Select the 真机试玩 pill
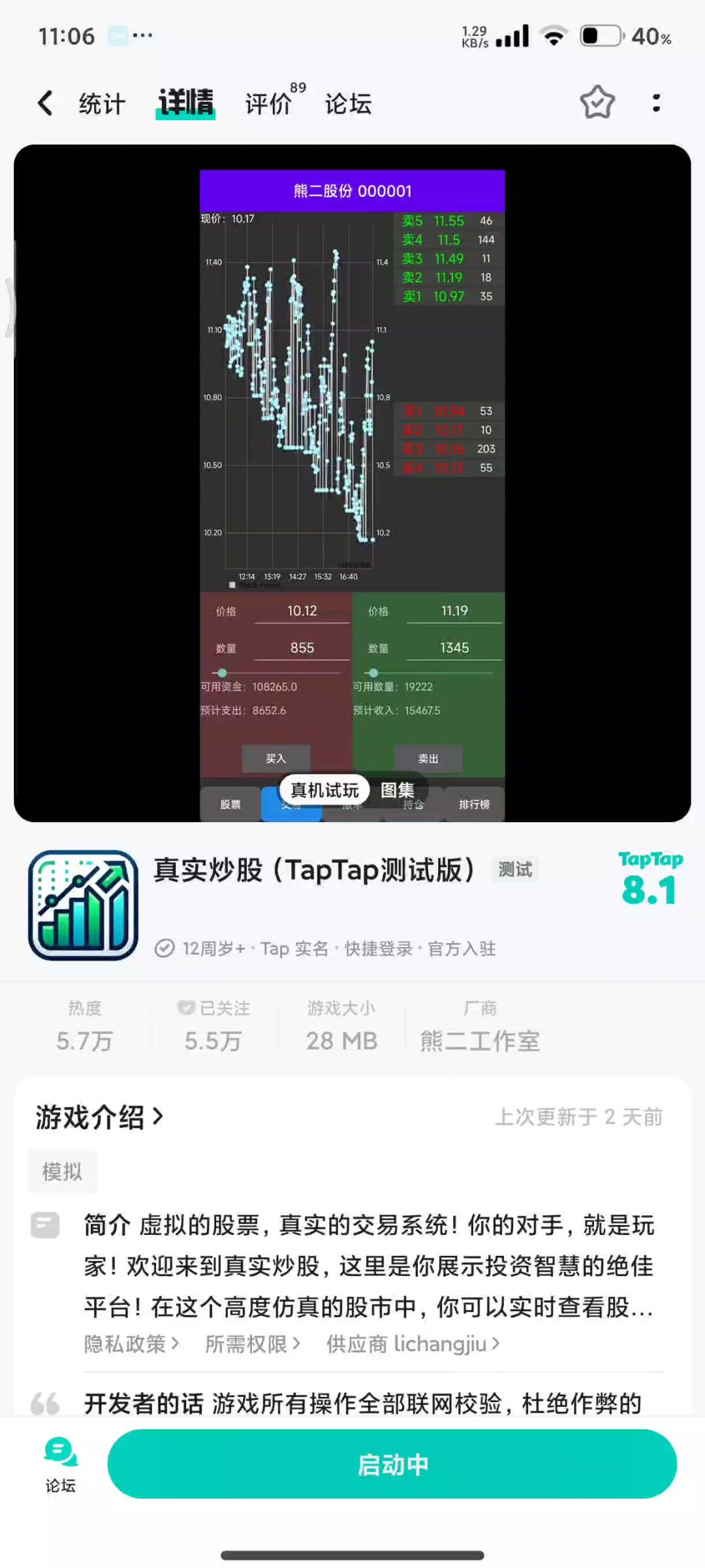 pos(324,790)
